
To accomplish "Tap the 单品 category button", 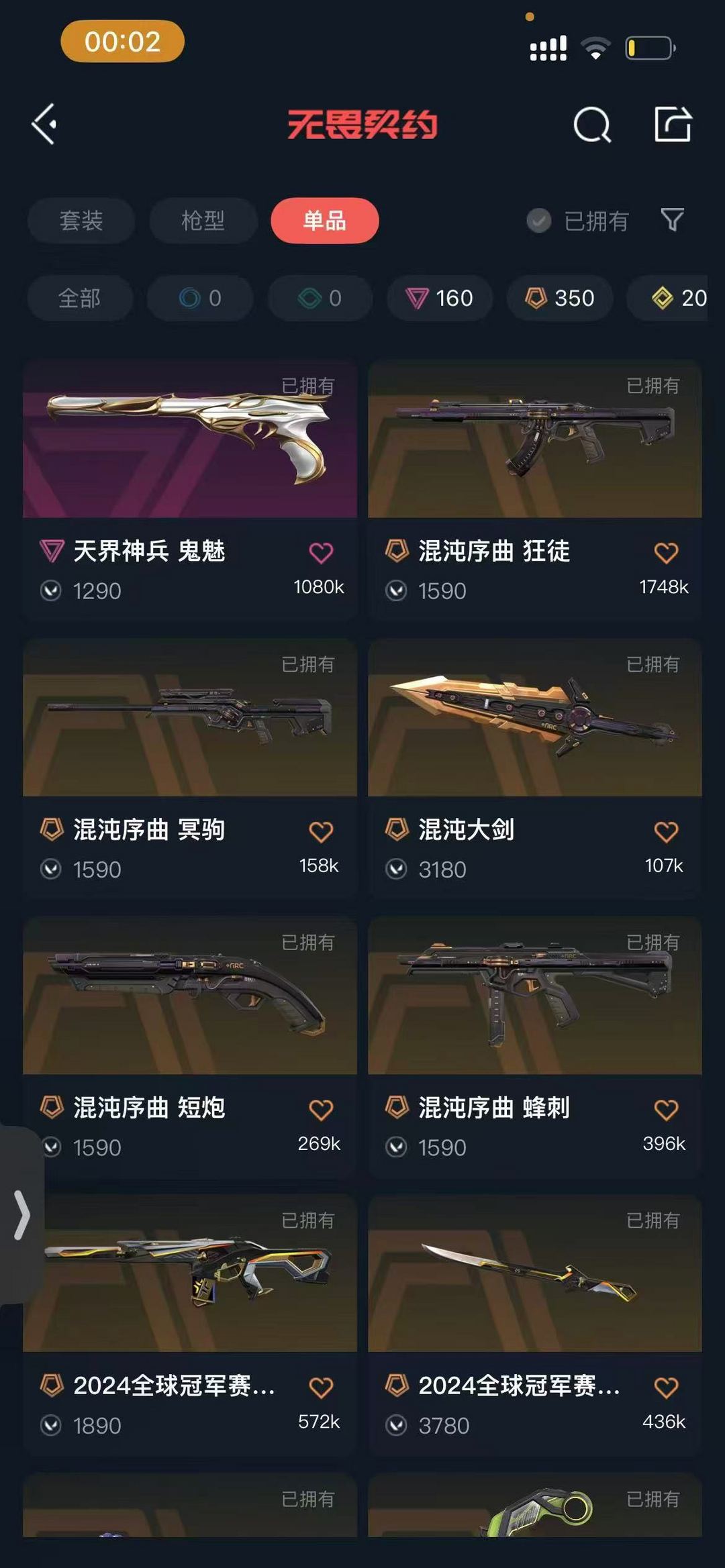I will (x=324, y=221).
